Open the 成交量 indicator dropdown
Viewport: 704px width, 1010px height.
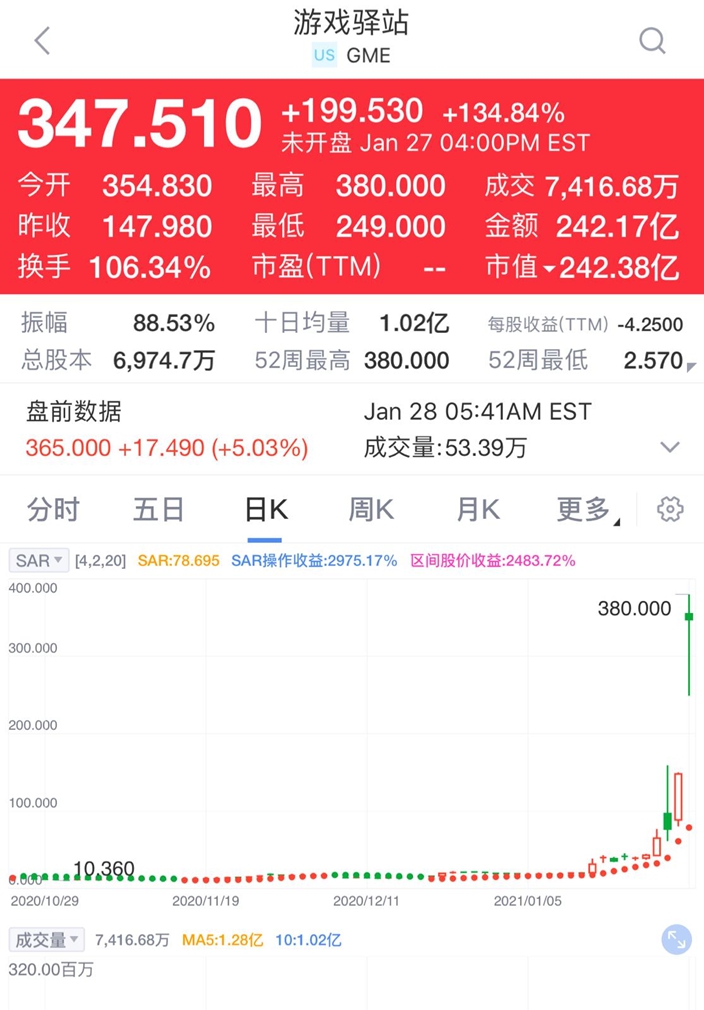tap(46, 940)
